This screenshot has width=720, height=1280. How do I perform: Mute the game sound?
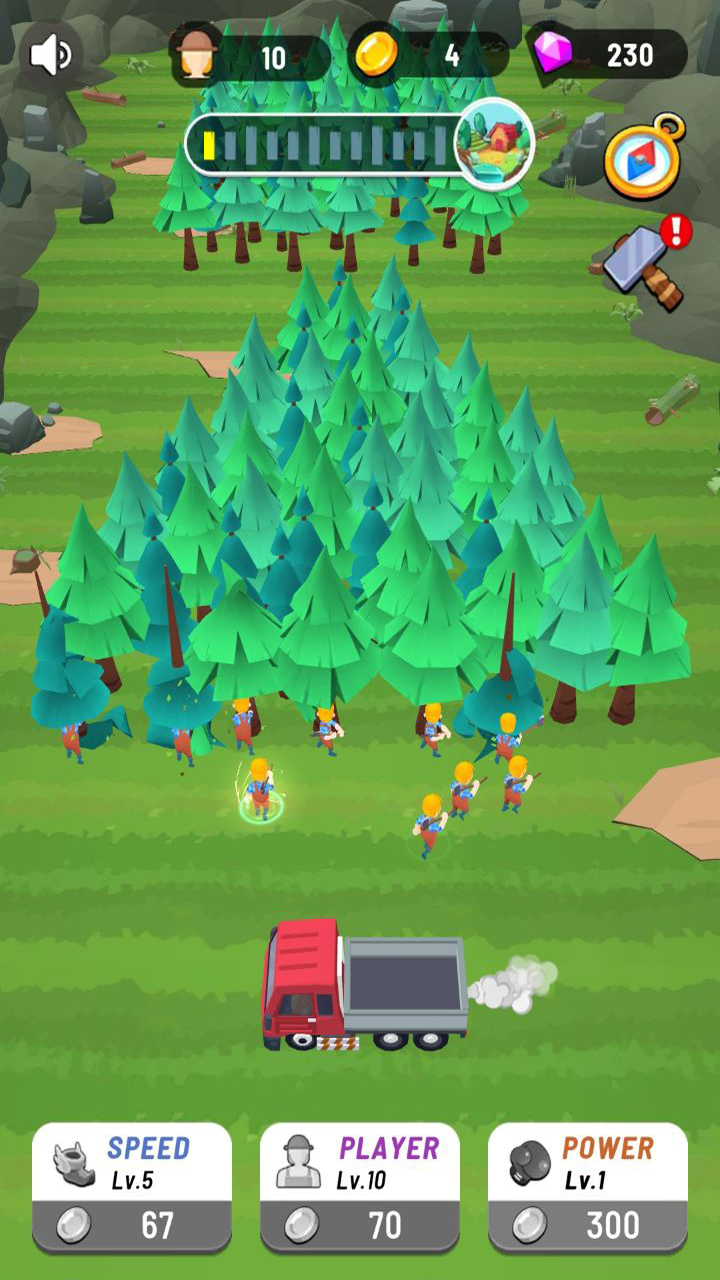(x=50, y=55)
